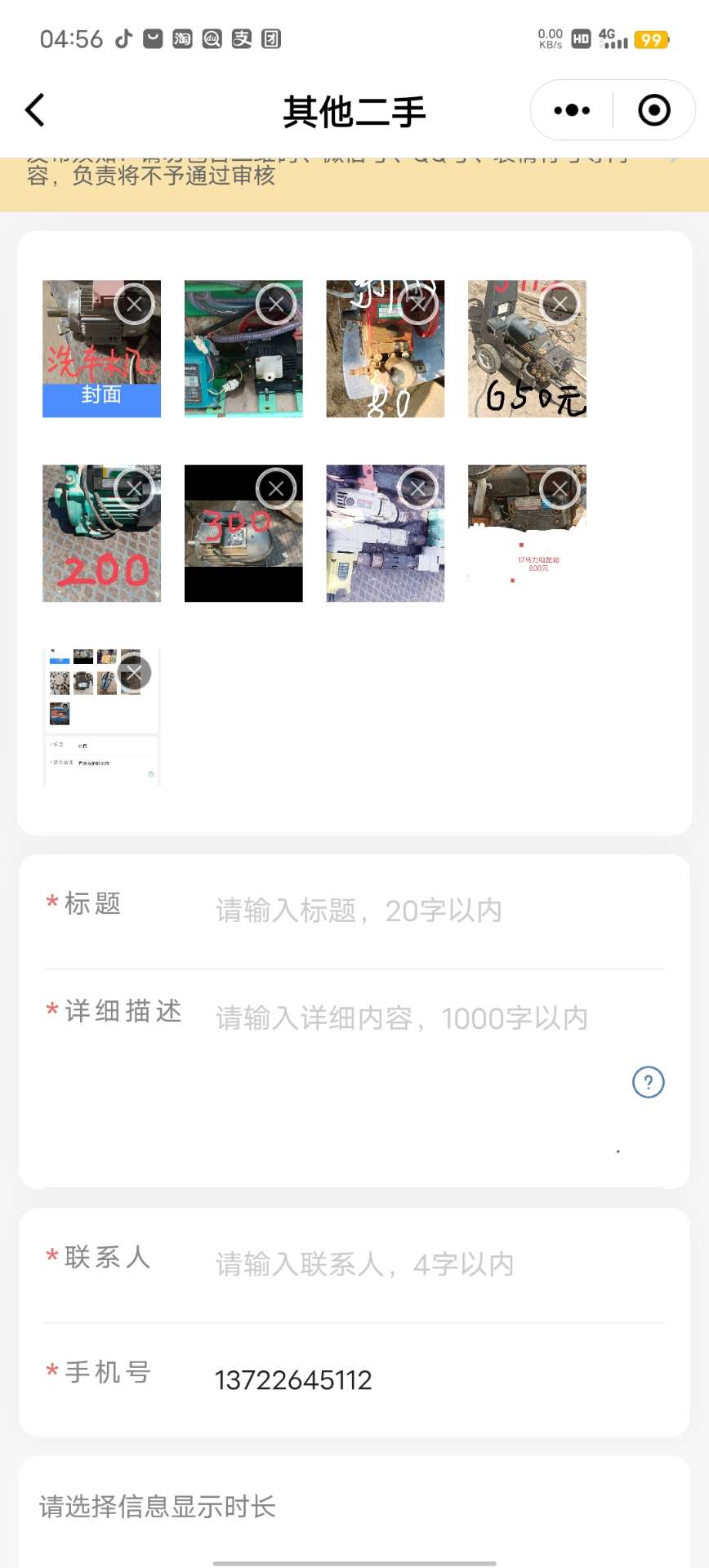The height and width of the screenshot is (1568, 709).
Task: Close the mini program
Action: pyautogui.click(x=653, y=110)
